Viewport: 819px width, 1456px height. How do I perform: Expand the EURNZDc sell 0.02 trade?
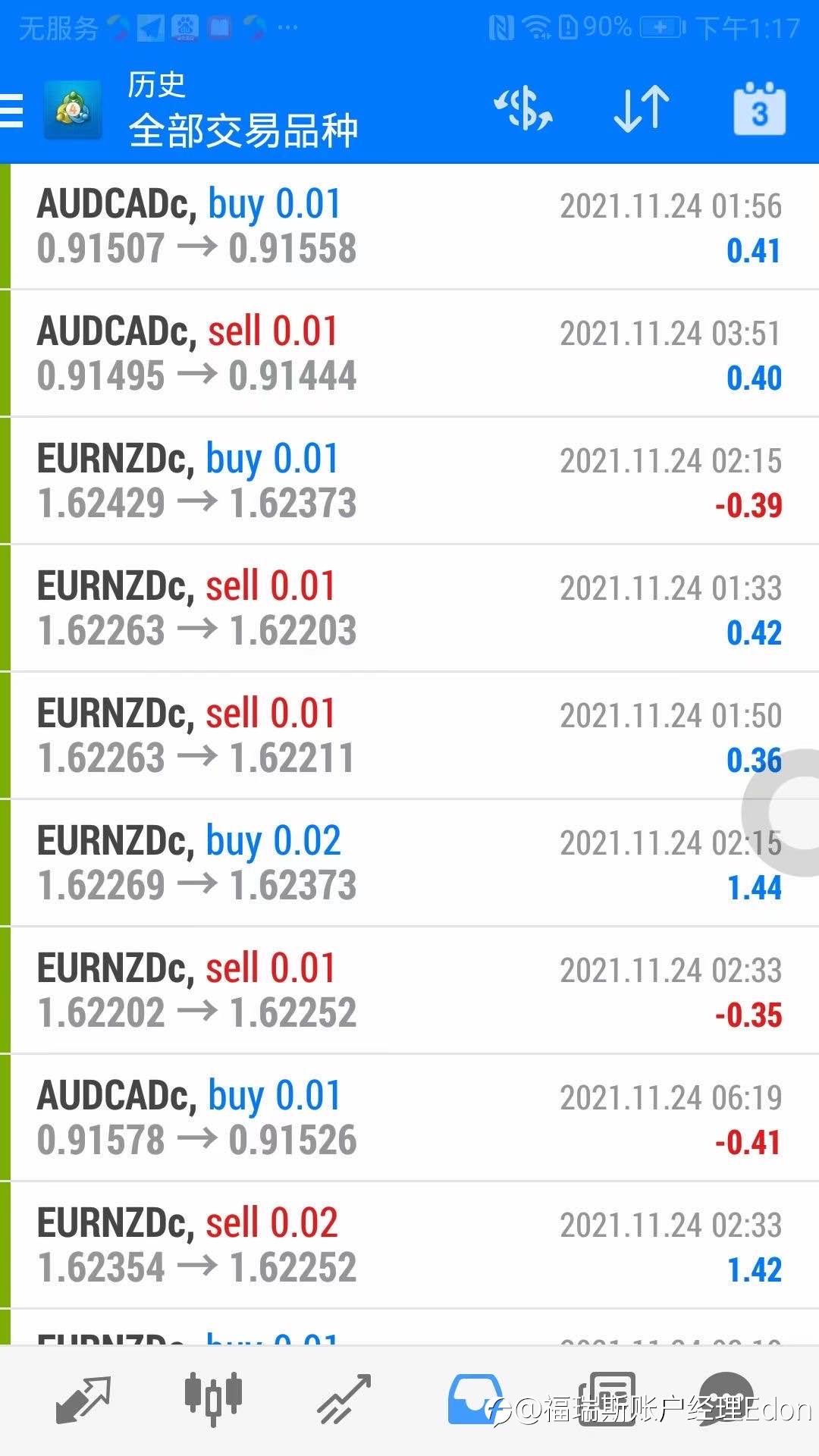tap(409, 1245)
